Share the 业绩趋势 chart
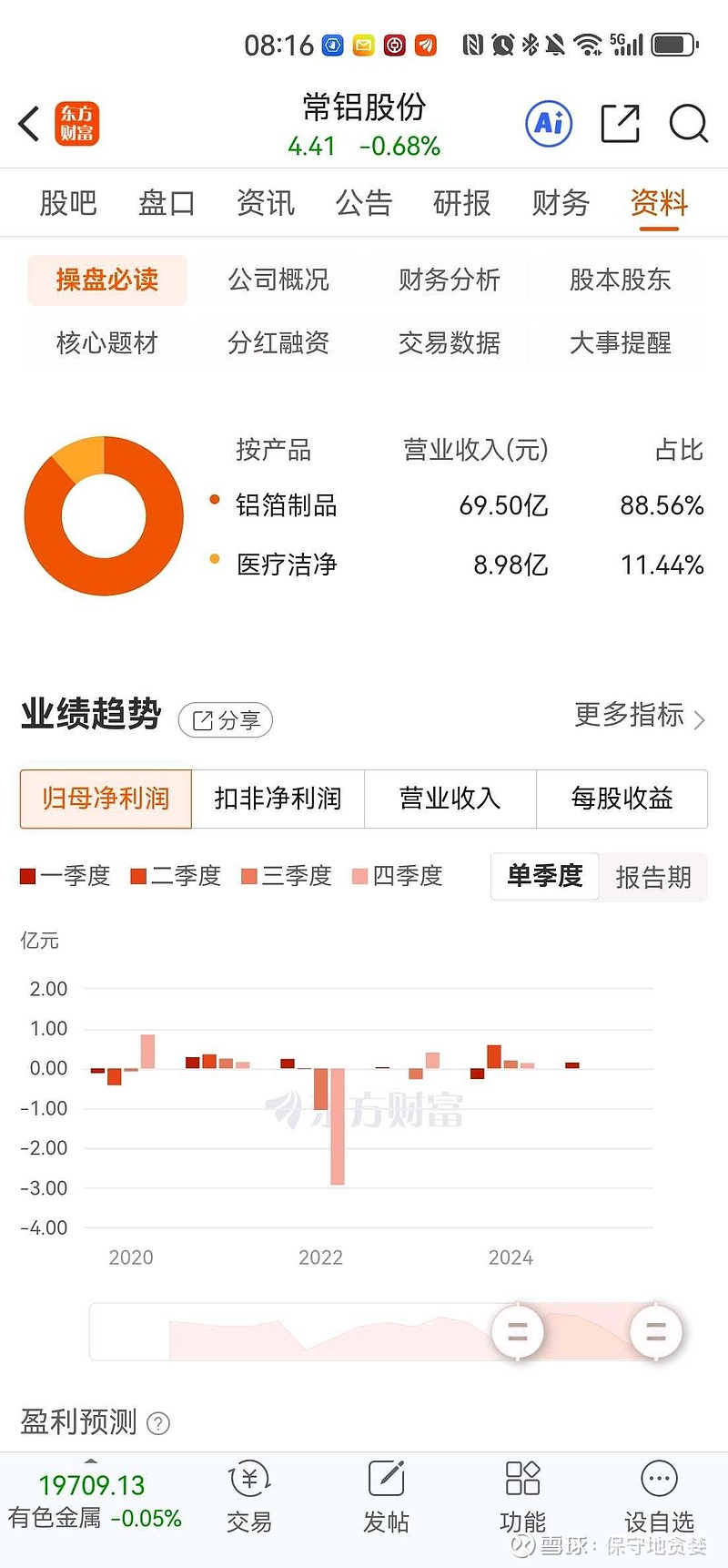728x1568 pixels. [x=226, y=720]
